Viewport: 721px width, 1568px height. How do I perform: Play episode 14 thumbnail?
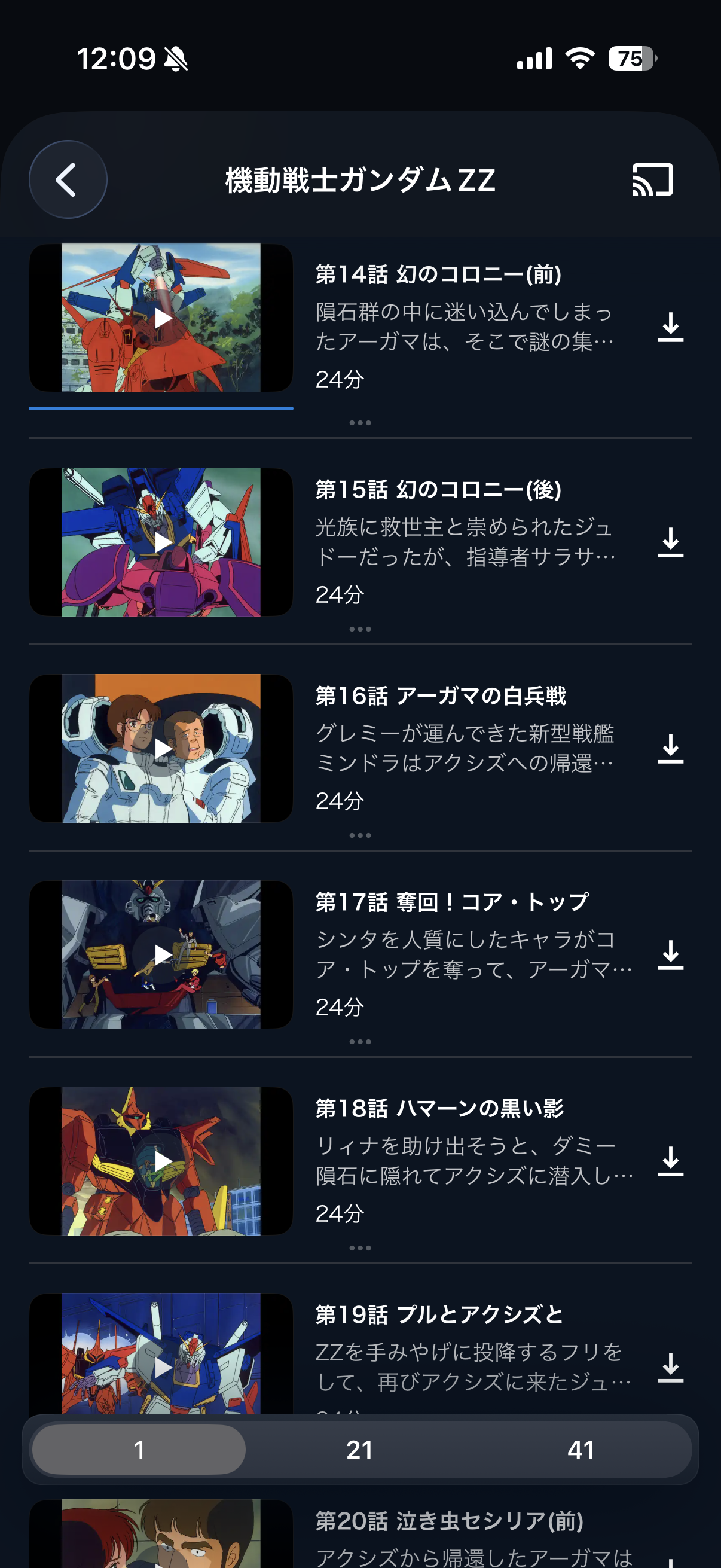[x=161, y=318]
